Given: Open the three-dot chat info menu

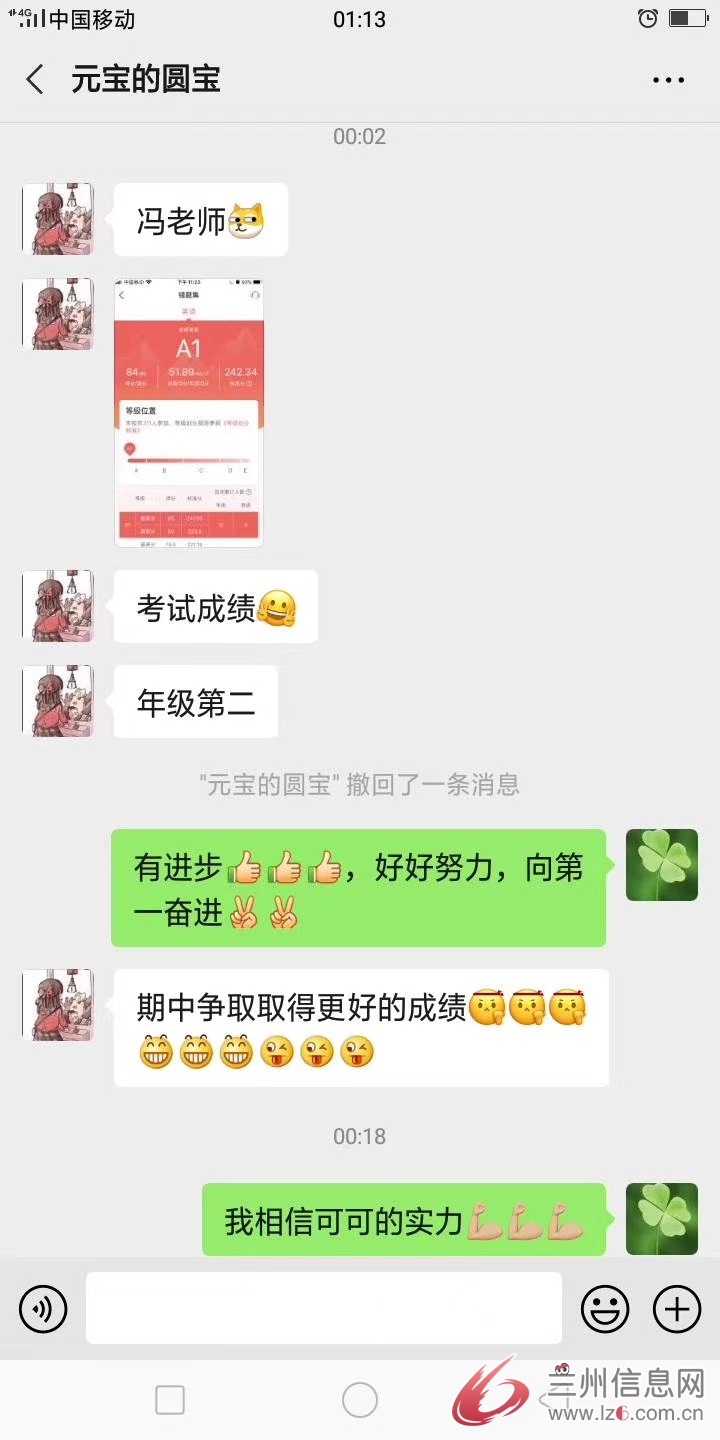Looking at the screenshot, I should [668, 80].
